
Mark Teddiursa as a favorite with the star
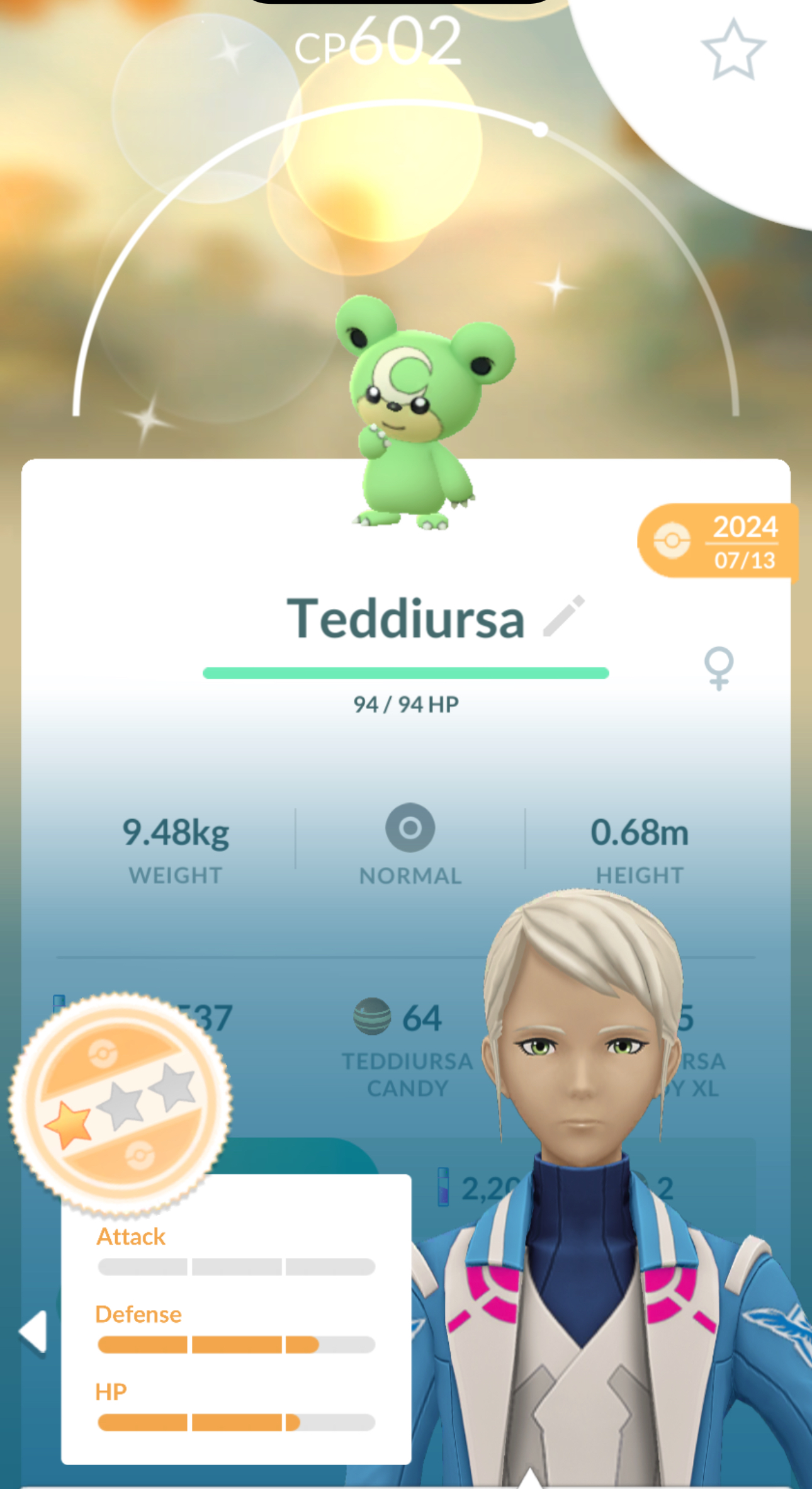pyautogui.click(x=733, y=50)
